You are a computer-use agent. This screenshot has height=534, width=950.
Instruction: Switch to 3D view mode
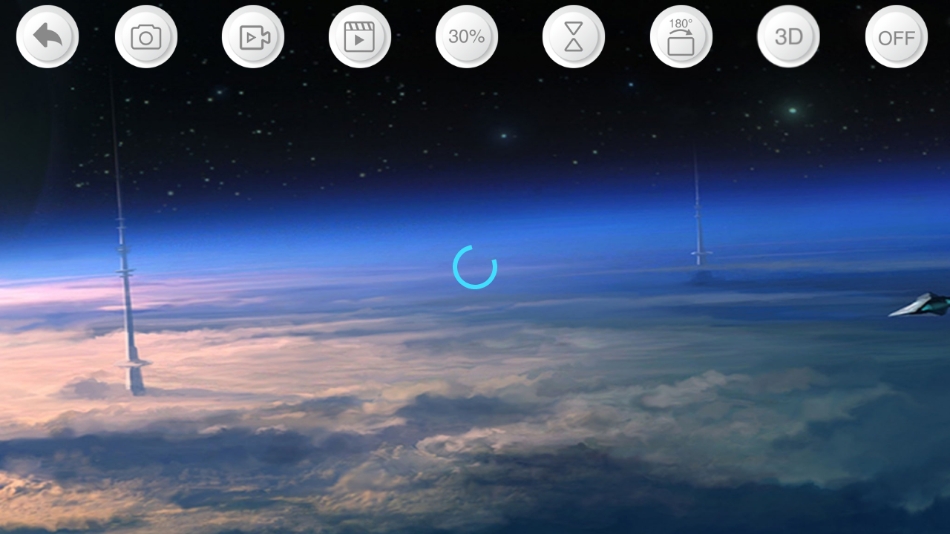tap(788, 37)
